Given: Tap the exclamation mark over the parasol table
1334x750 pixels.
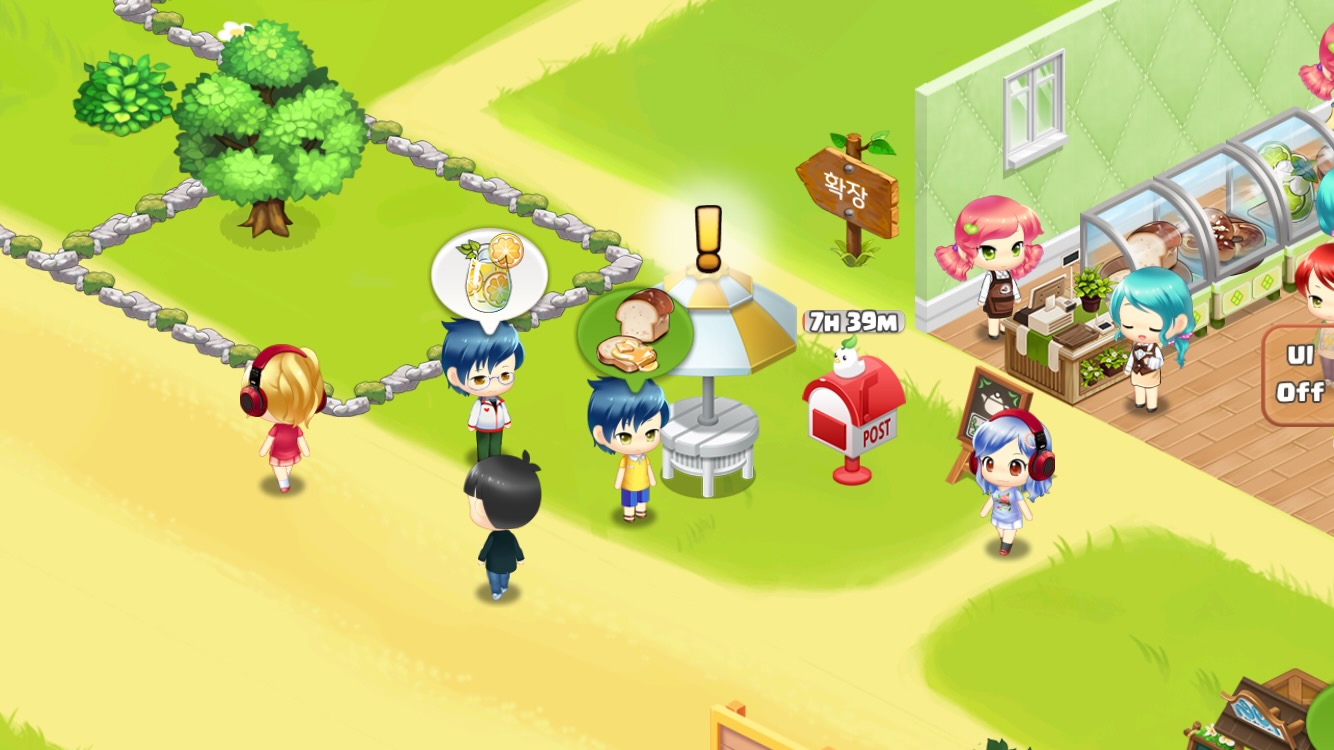Looking at the screenshot, I should 708,238.
